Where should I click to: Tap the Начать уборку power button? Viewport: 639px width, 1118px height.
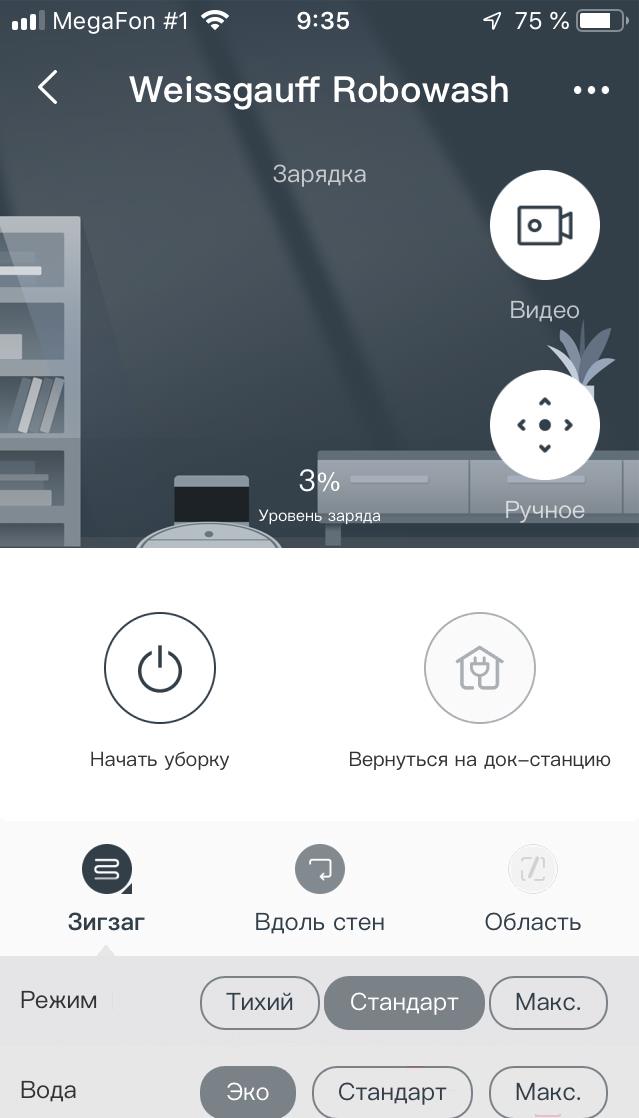click(160, 668)
